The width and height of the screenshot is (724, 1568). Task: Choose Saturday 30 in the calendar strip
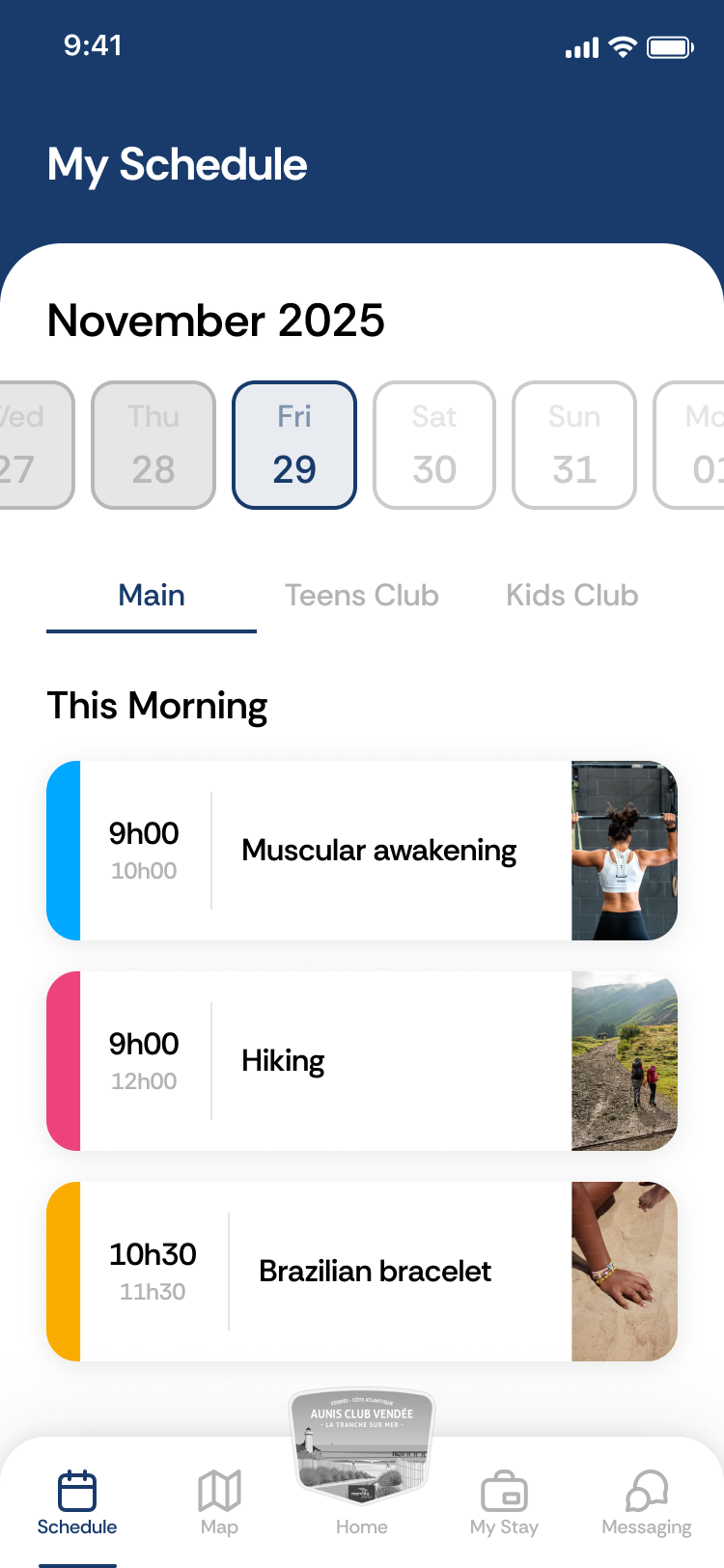434,445
